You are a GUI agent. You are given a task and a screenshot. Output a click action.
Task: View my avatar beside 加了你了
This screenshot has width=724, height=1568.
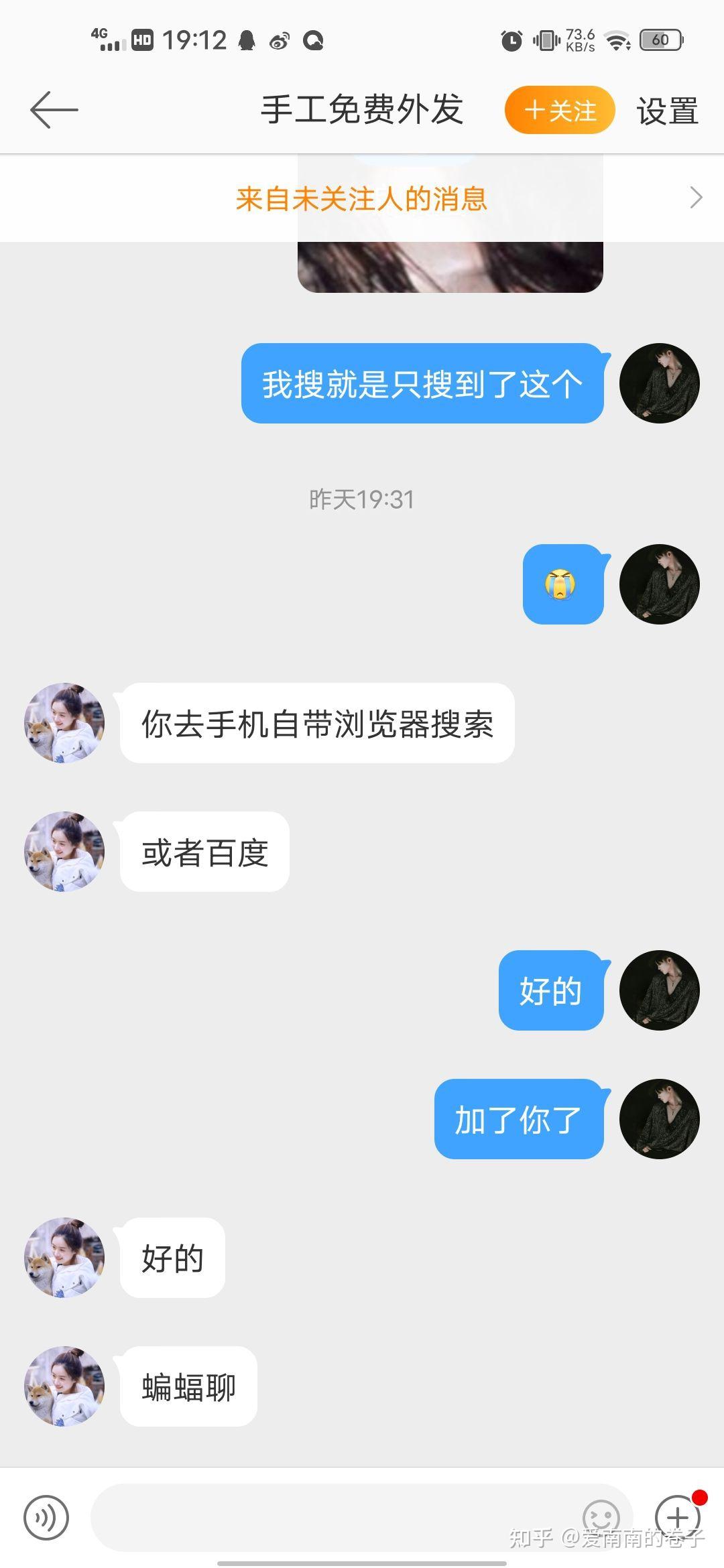tap(659, 1119)
